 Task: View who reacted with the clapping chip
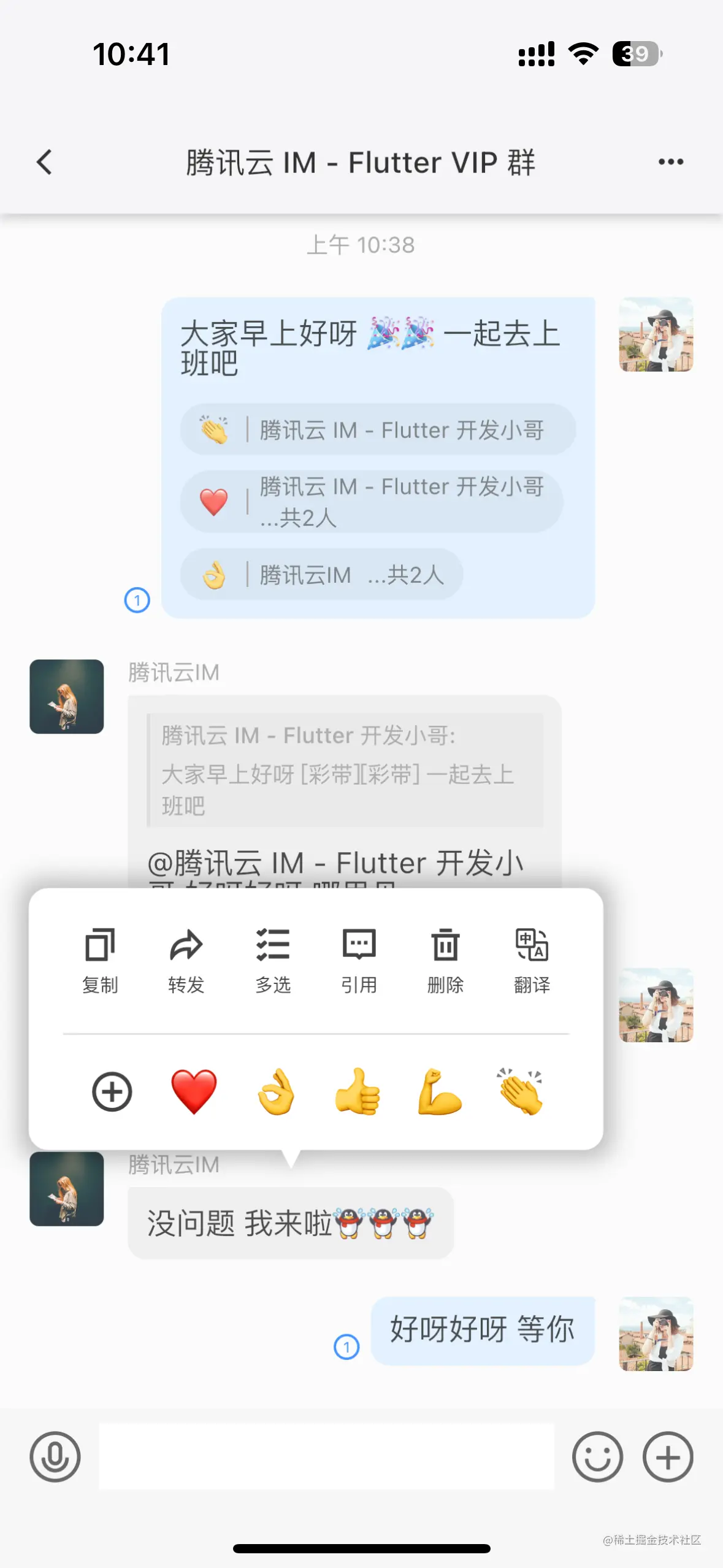click(377, 429)
